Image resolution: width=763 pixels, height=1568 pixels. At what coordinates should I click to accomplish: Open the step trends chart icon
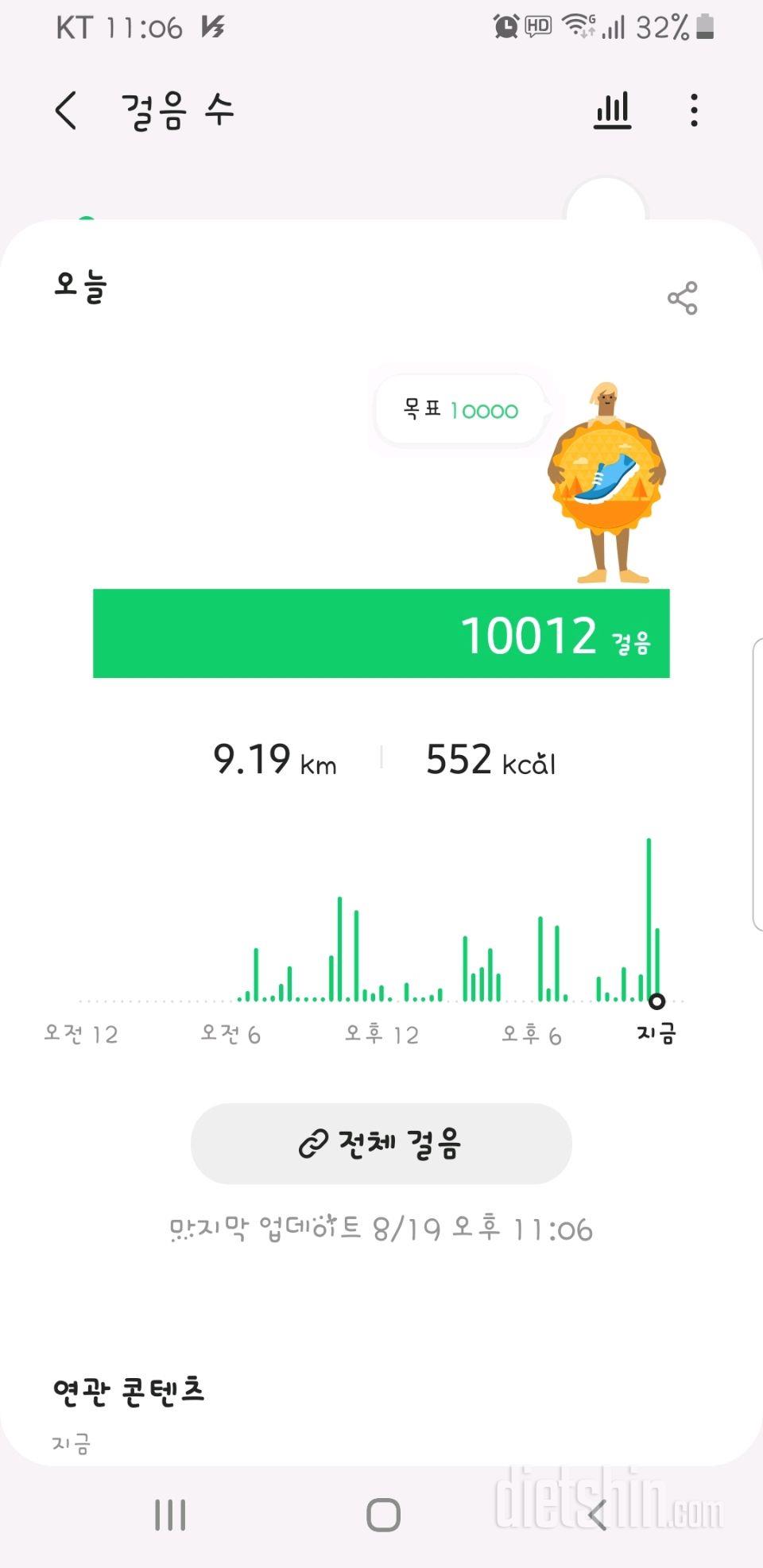pyautogui.click(x=613, y=110)
